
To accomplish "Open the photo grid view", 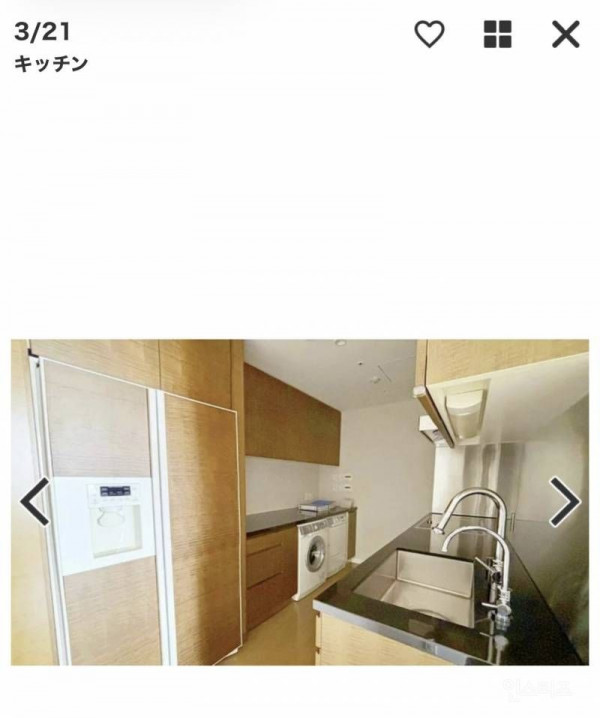I will point(497,35).
